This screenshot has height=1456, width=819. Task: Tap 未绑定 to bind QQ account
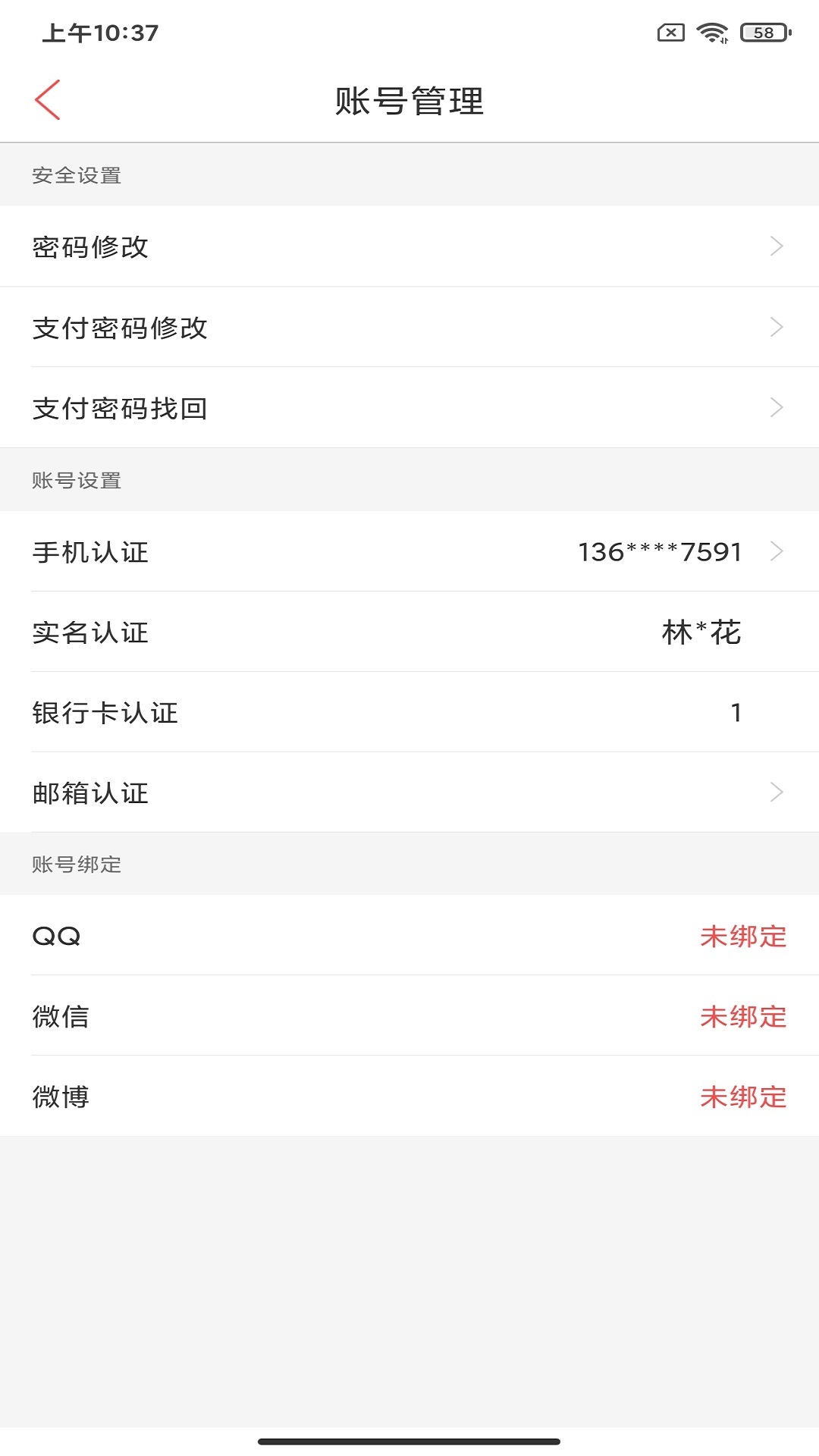(742, 938)
